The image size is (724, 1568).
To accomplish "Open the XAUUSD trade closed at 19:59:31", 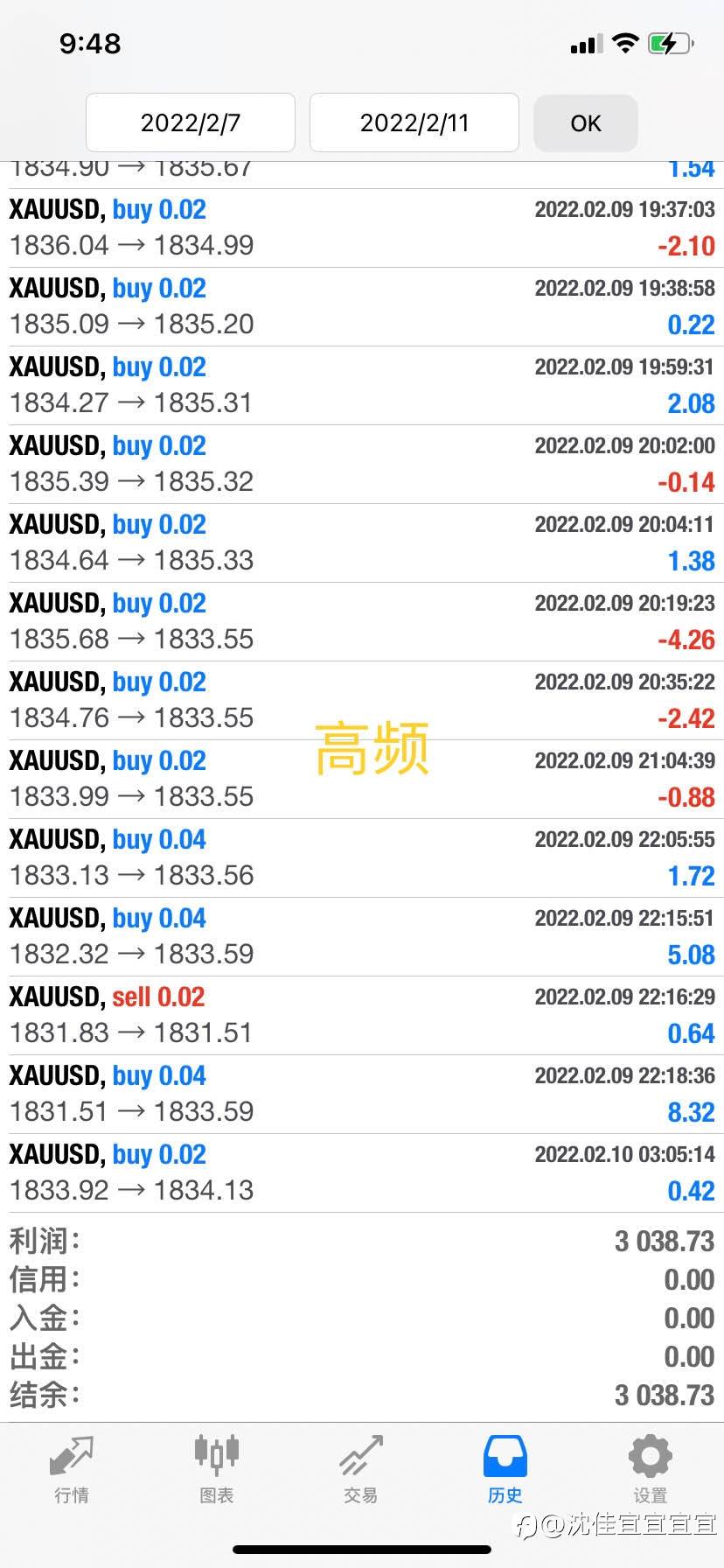I will click(362, 386).
